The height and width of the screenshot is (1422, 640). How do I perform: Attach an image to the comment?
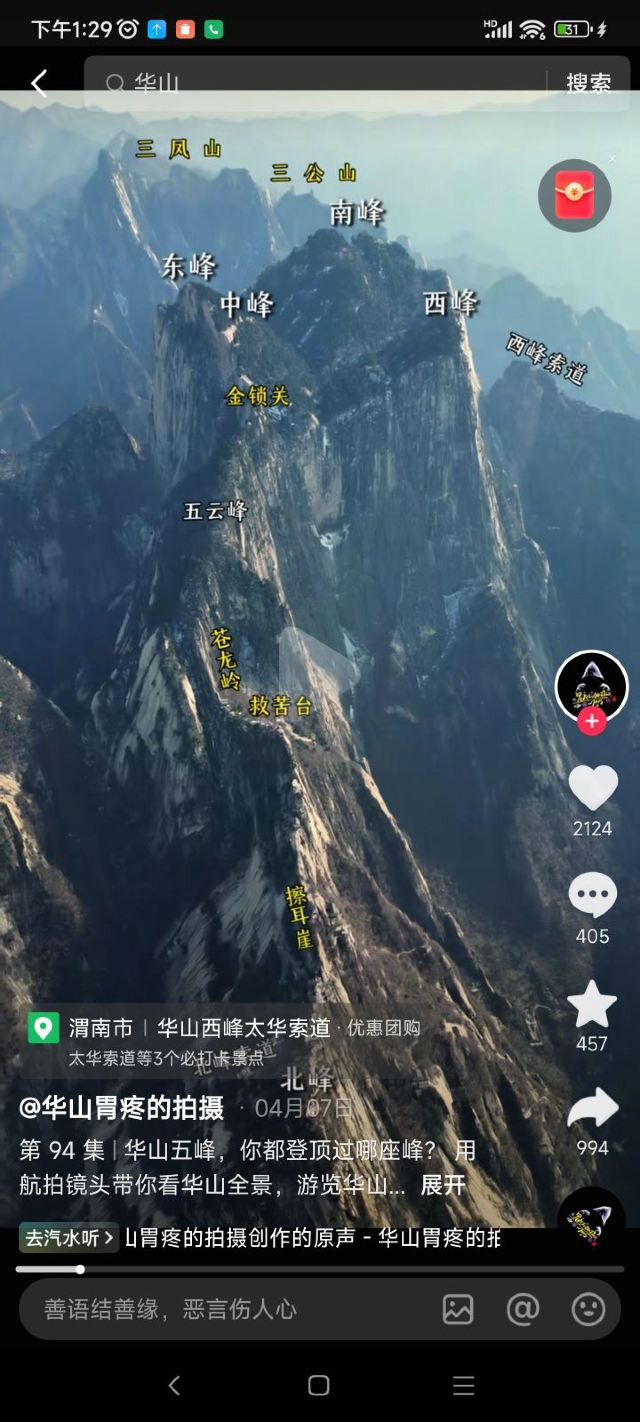[x=458, y=1309]
